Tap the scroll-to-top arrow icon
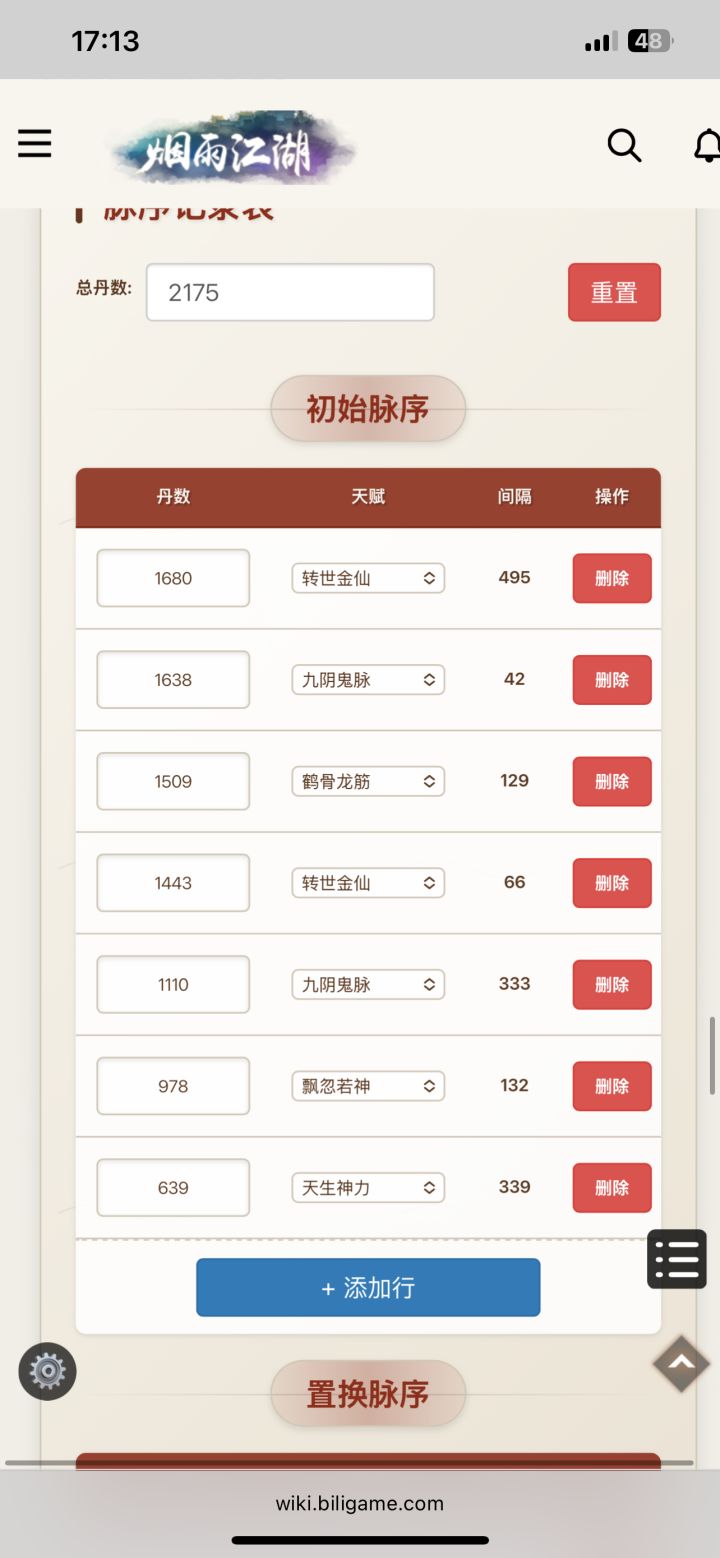 click(x=681, y=1363)
